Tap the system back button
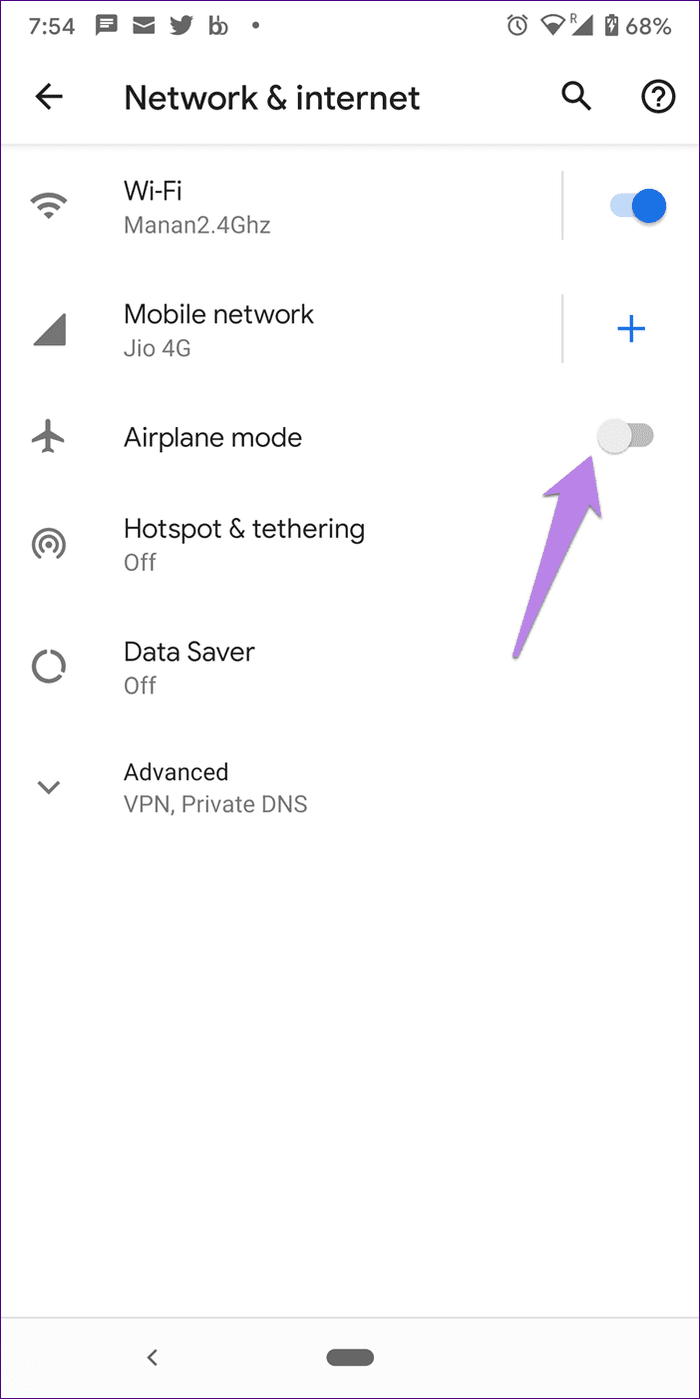700x1399 pixels. coord(152,1357)
